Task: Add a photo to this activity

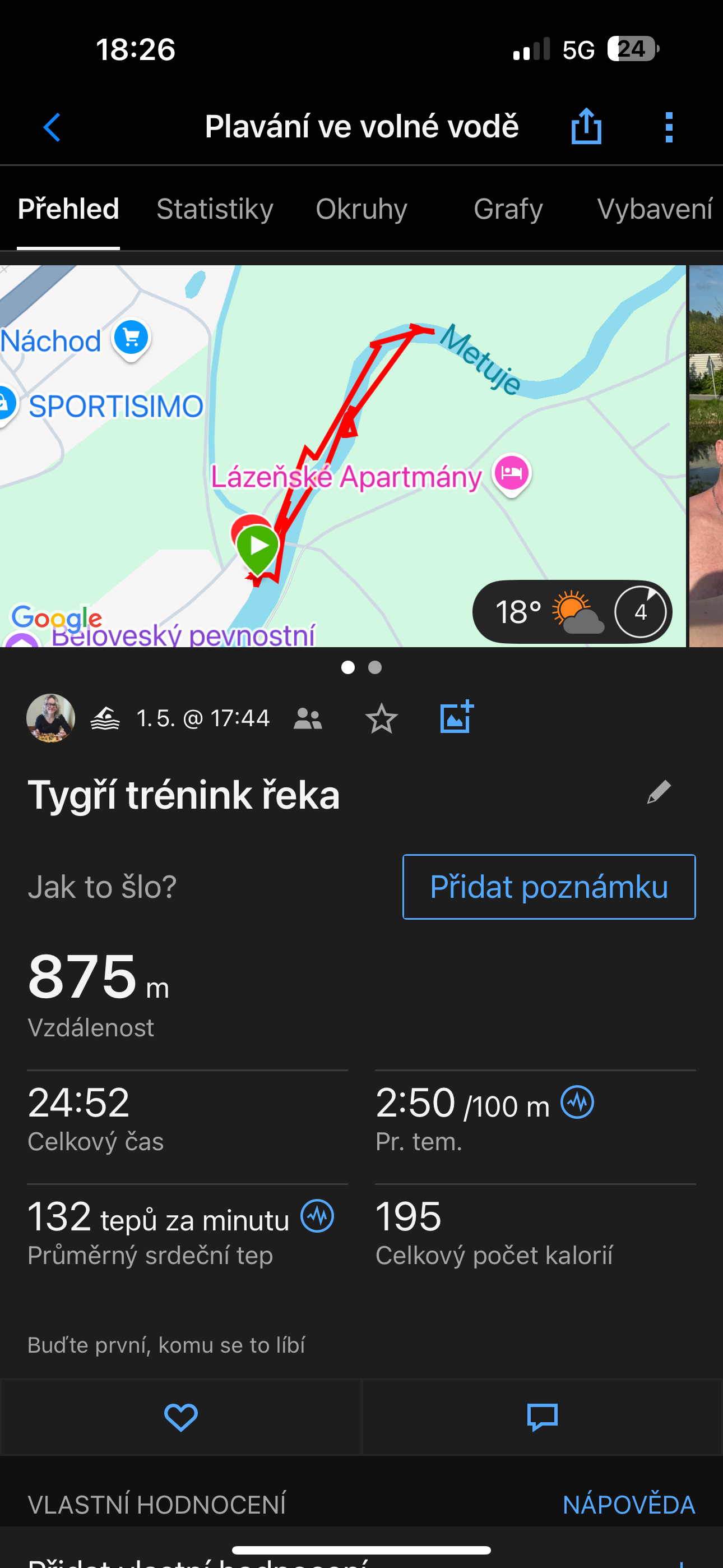Action: 456,717
